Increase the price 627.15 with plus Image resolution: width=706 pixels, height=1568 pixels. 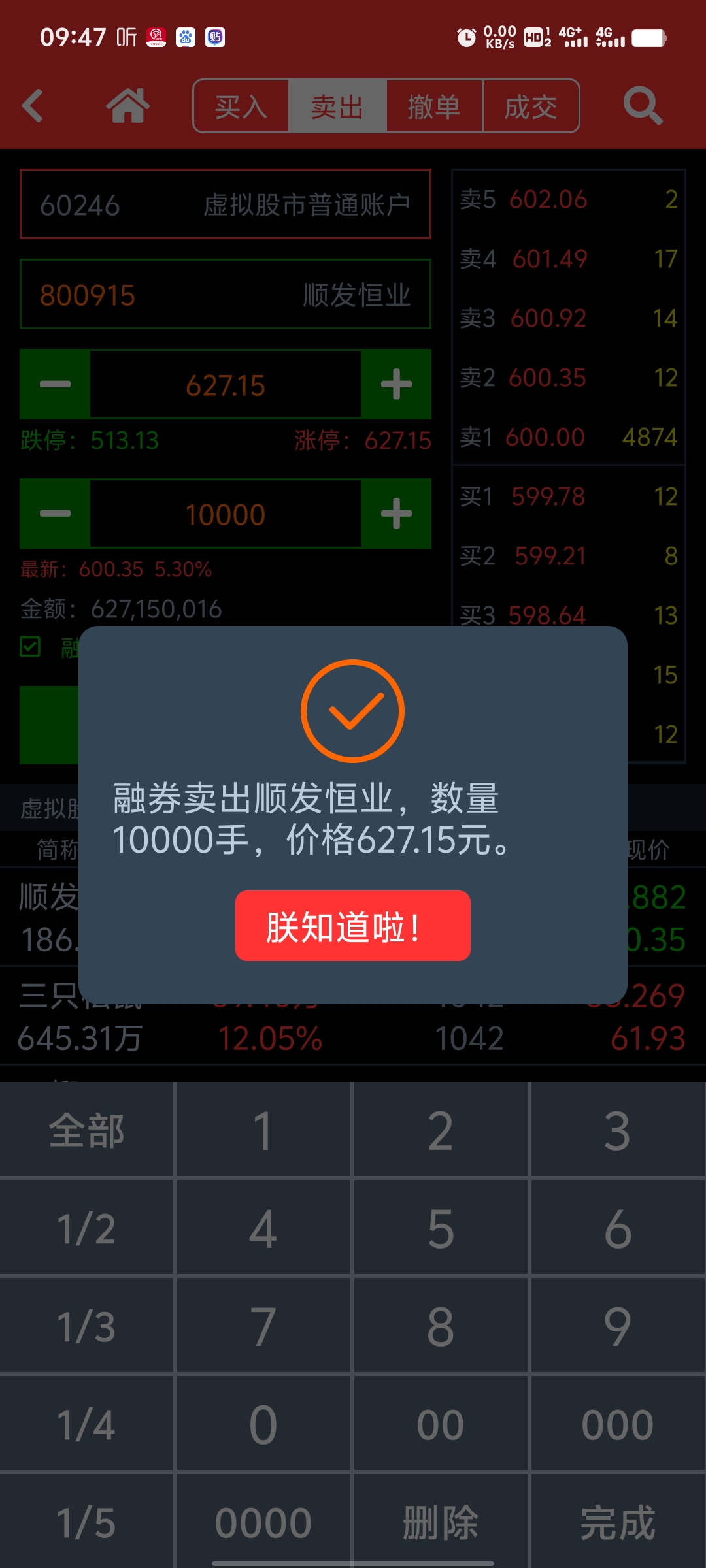click(x=396, y=384)
